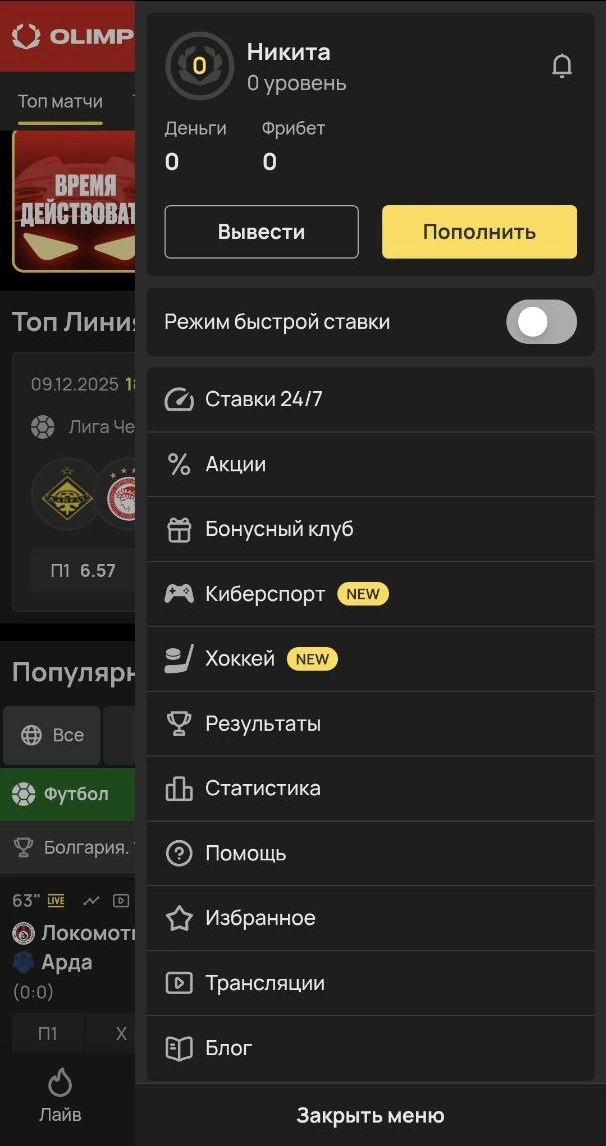Tap the Пополнить deposit button
Viewport: 606px width, 1146px height.
tap(479, 232)
